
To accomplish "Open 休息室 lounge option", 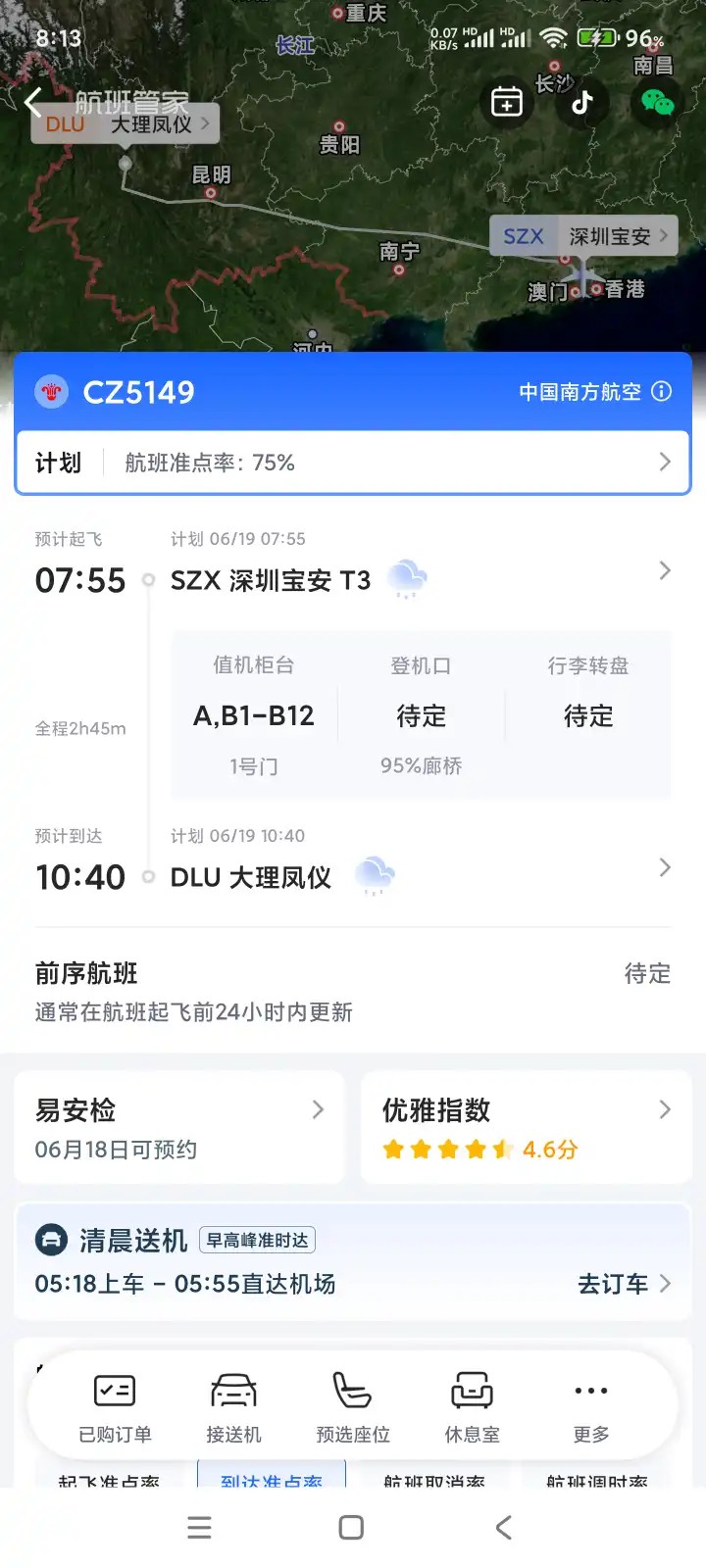I will coord(472,1407).
